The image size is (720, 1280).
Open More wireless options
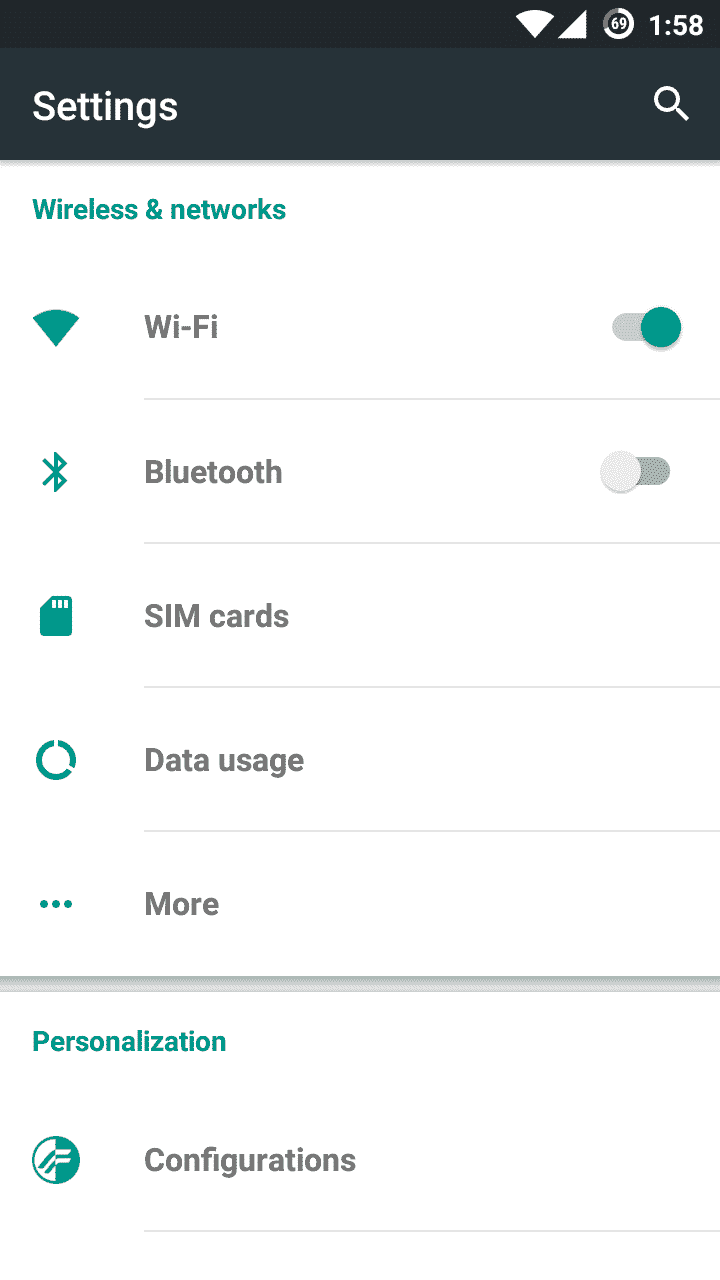360,903
